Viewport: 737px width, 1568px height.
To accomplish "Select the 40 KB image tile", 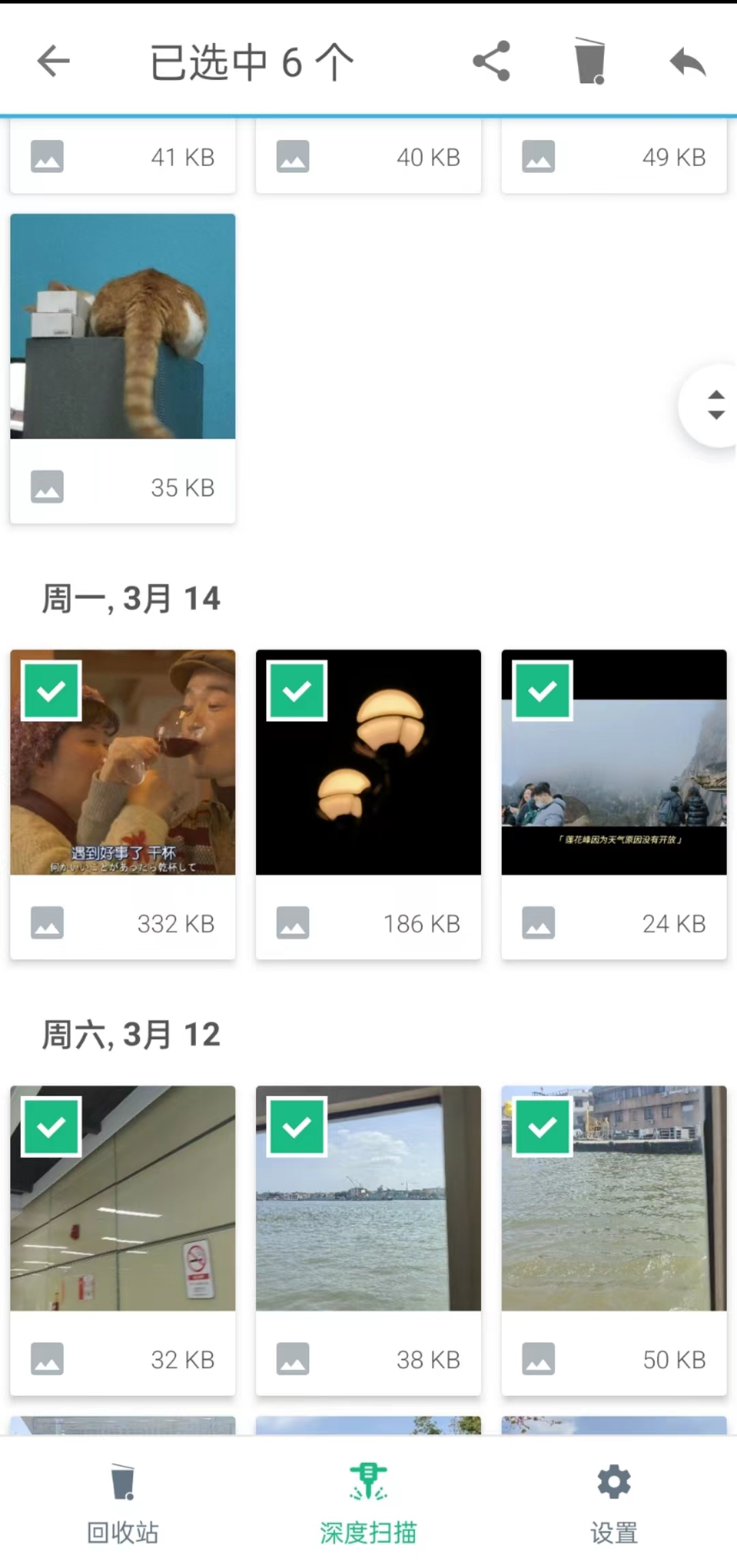I will click(369, 157).
